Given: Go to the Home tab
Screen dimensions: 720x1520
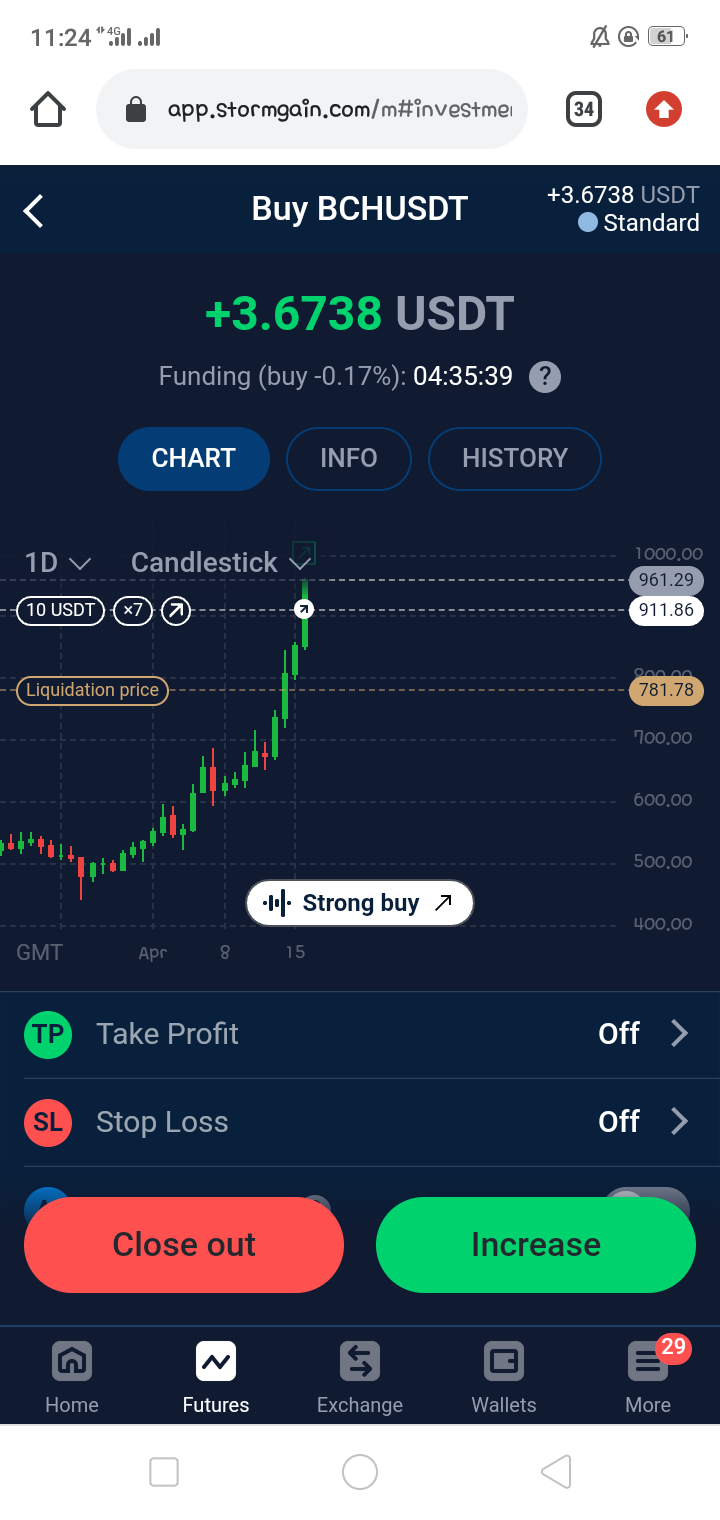Looking at the screenshot, I should coord(72,1377).
